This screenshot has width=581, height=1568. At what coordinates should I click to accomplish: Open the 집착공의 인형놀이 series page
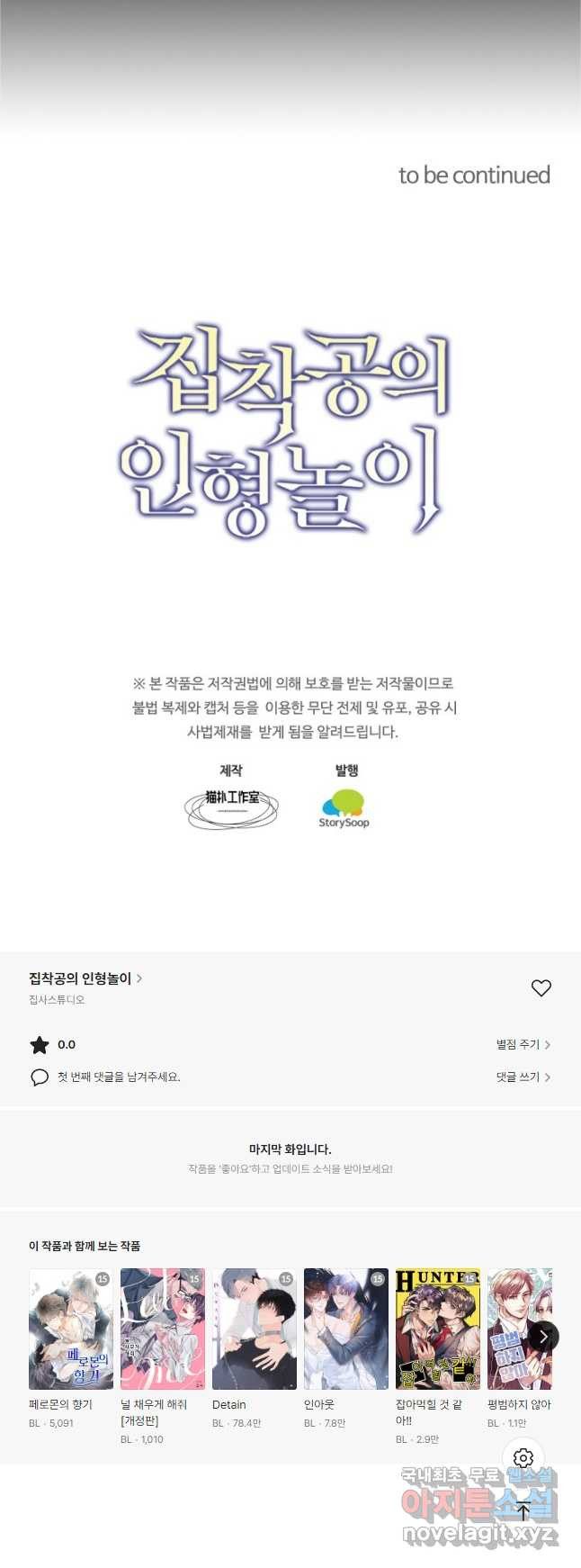click(85, 978)
